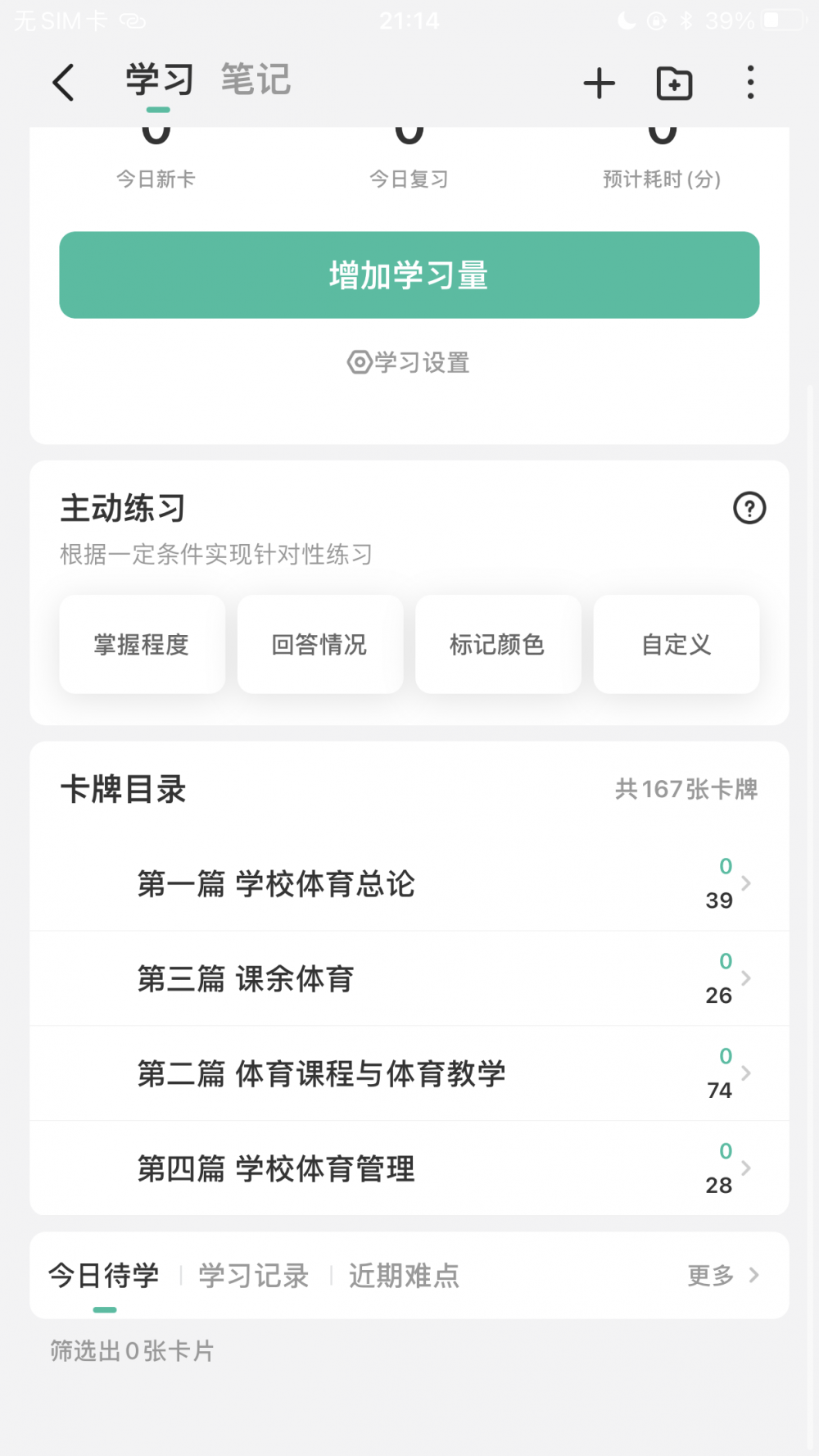Viewport: 819px width, 1456px height.
Task: Open 学习设置
Action: (409, 362)
